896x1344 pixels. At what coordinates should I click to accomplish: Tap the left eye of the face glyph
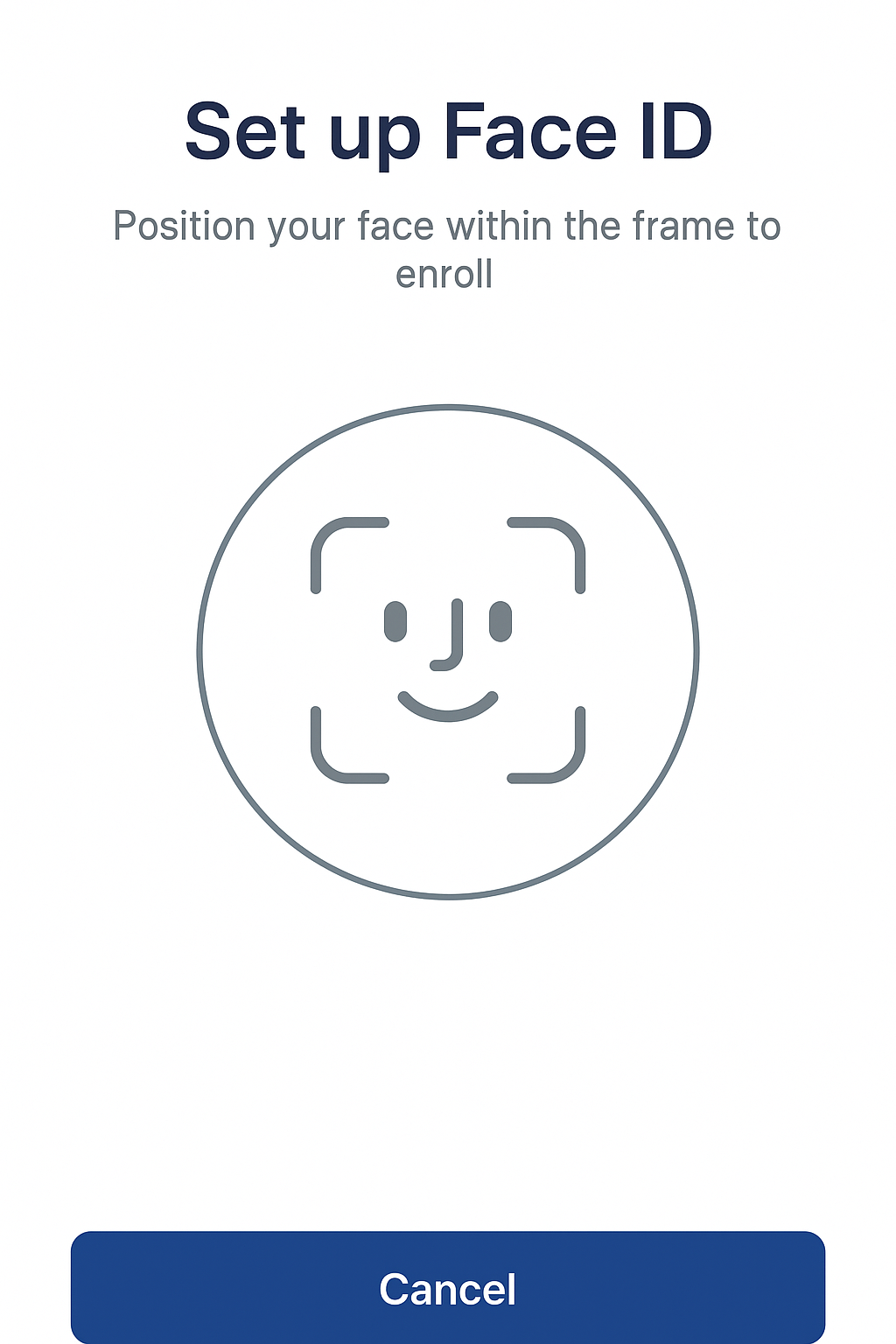(x=395, y=621)
